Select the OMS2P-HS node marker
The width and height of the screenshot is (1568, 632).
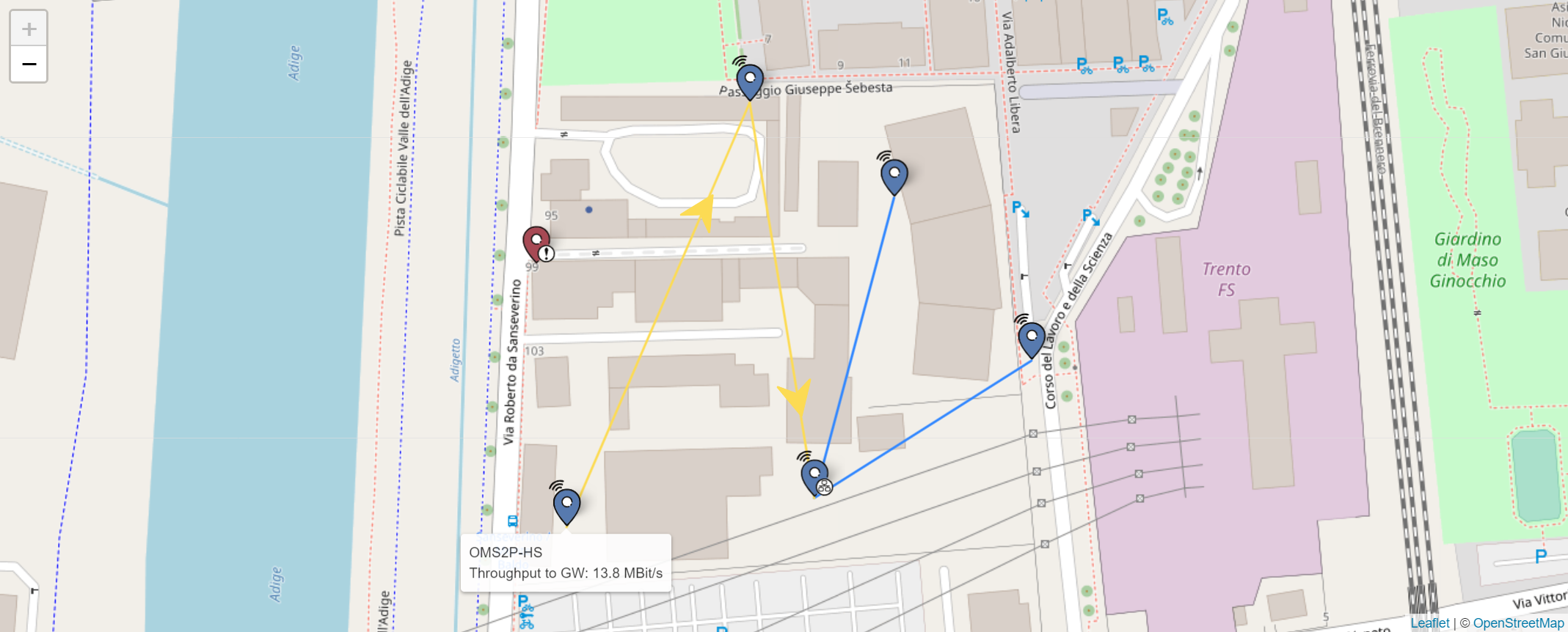[x=566, y=505]
